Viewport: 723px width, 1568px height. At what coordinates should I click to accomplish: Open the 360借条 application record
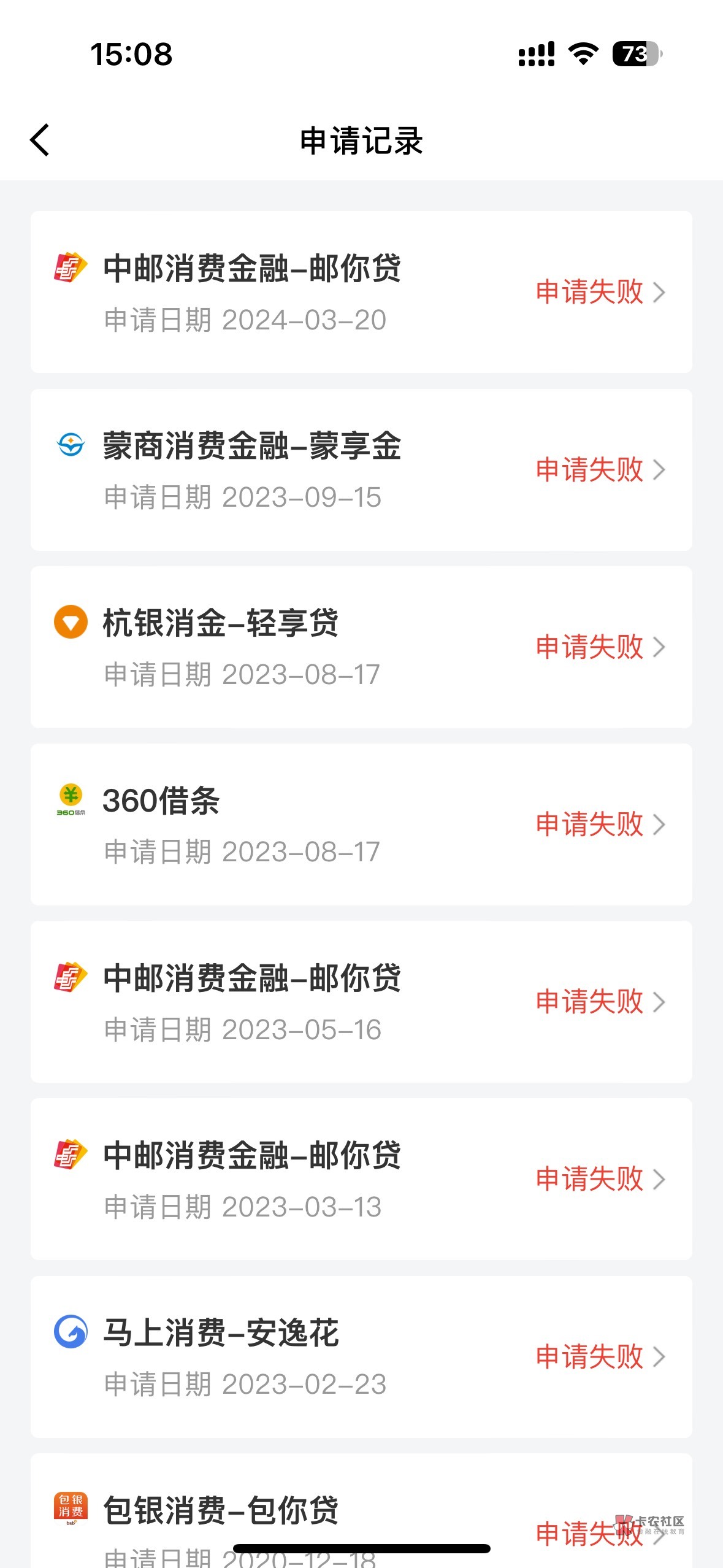(361, 824)
